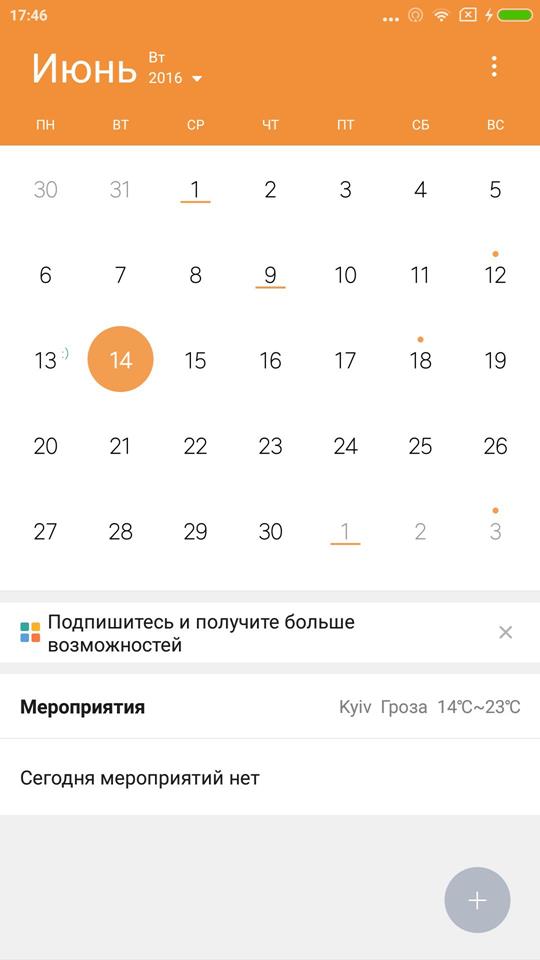Add a new event with plus button
Viewport: 540px width, 960px height.
point(477,900)
